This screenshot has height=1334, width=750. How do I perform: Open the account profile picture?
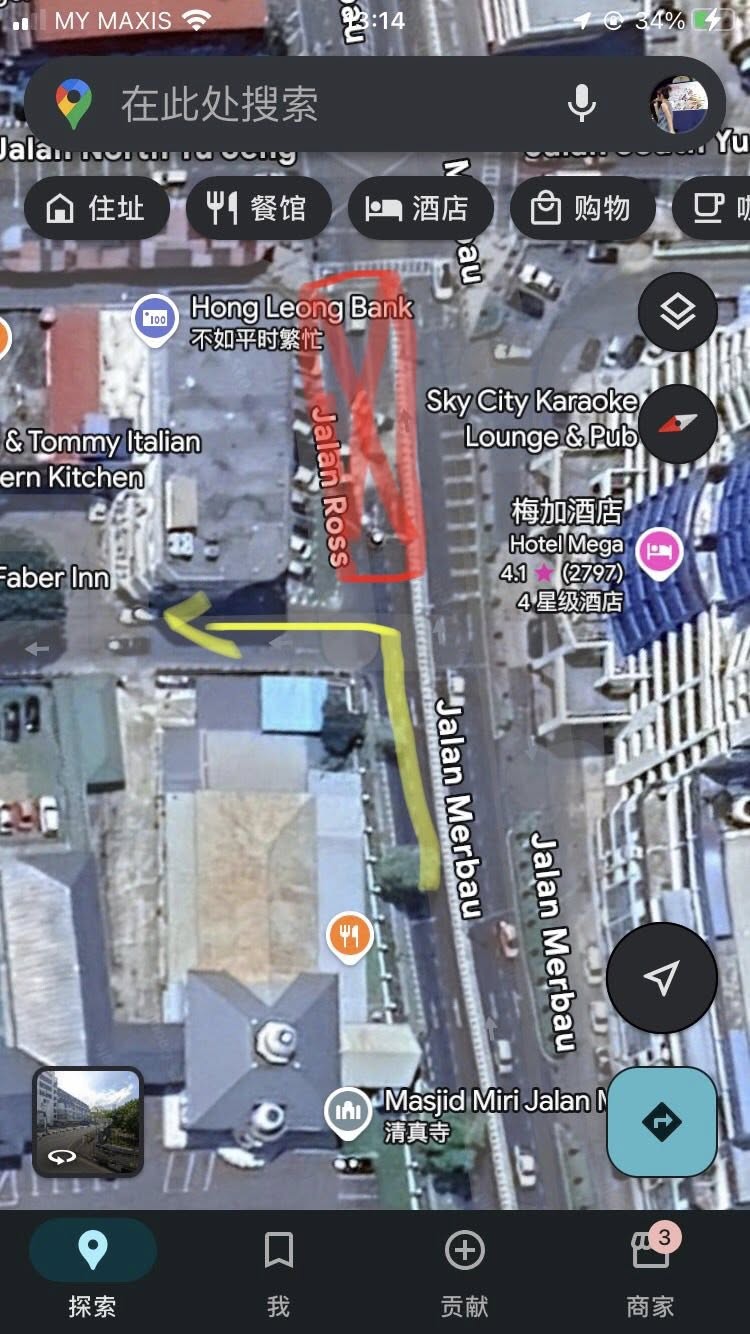pos(679,104)
